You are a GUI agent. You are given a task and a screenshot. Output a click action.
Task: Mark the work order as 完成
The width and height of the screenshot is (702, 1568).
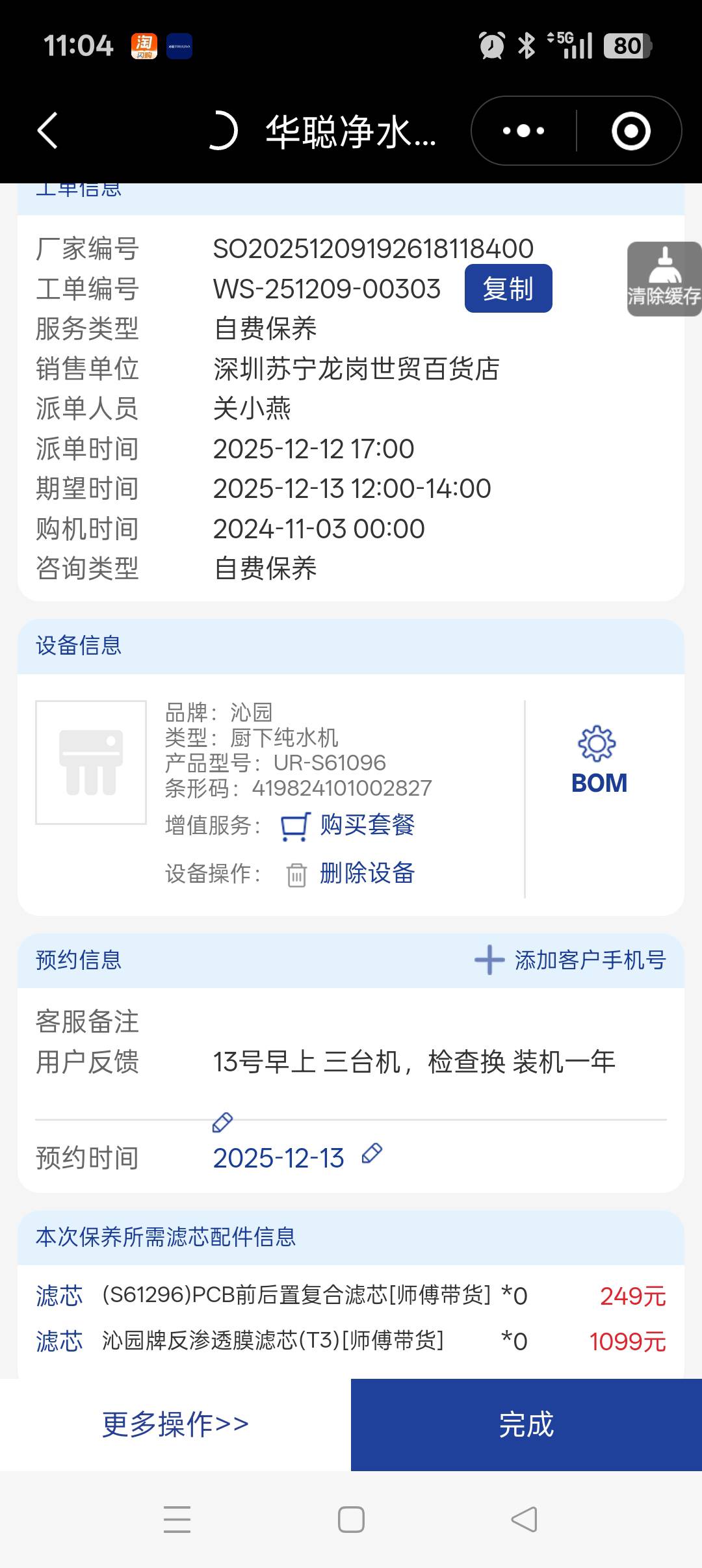(526, 1424)
